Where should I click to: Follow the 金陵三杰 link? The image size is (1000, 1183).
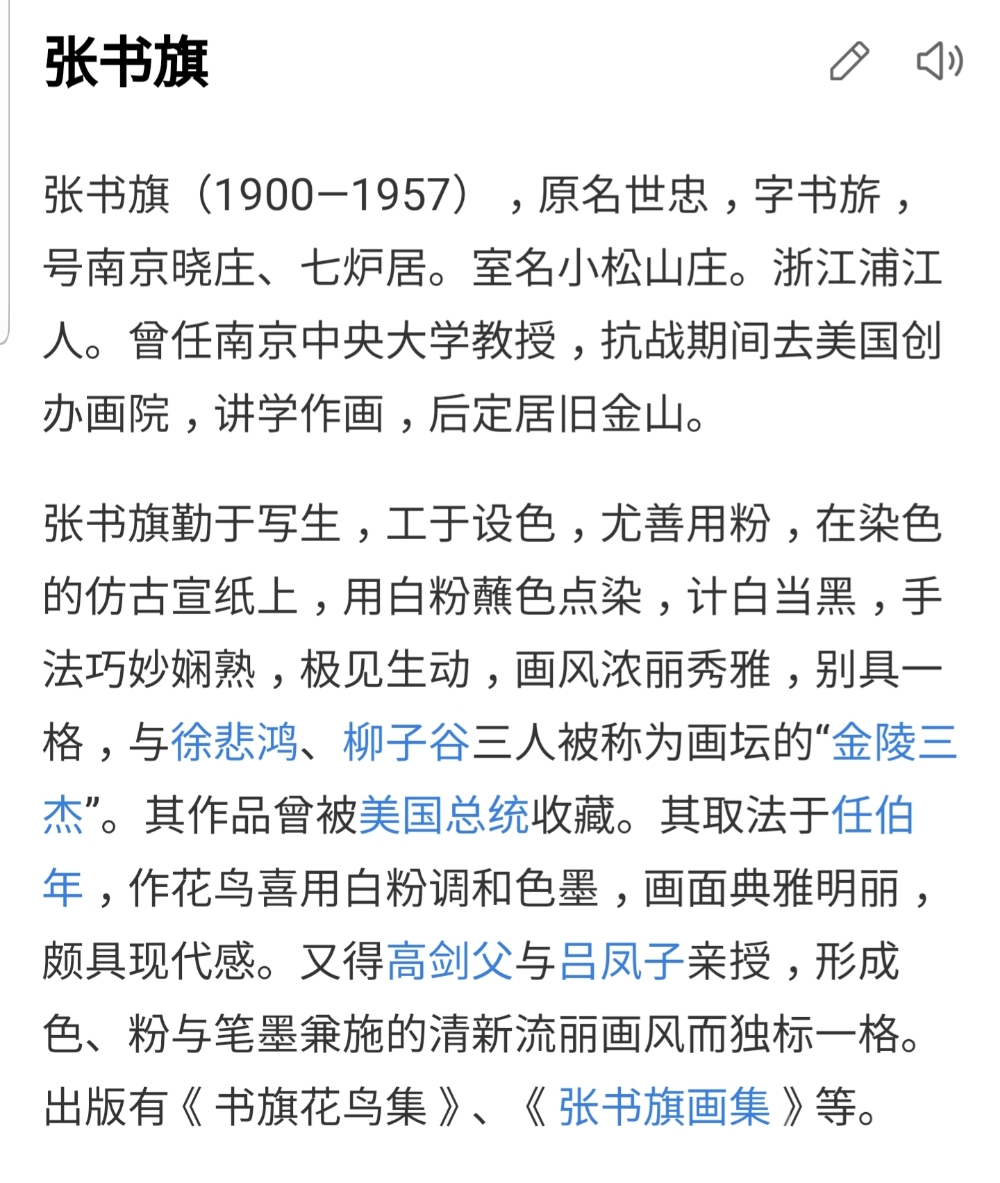pos(894,742)
